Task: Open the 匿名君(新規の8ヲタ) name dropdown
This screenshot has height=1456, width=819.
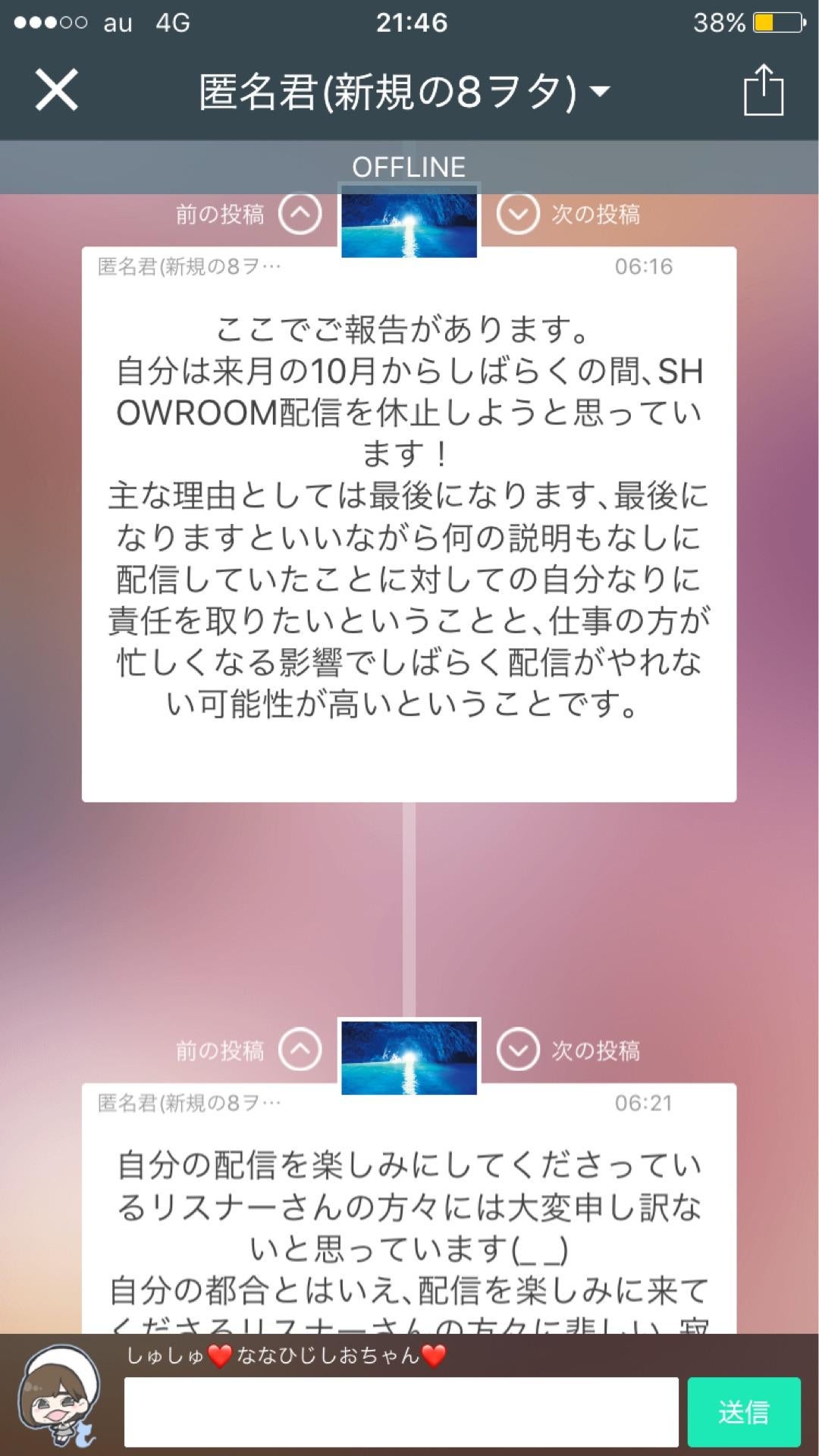Action: [402, 89]
